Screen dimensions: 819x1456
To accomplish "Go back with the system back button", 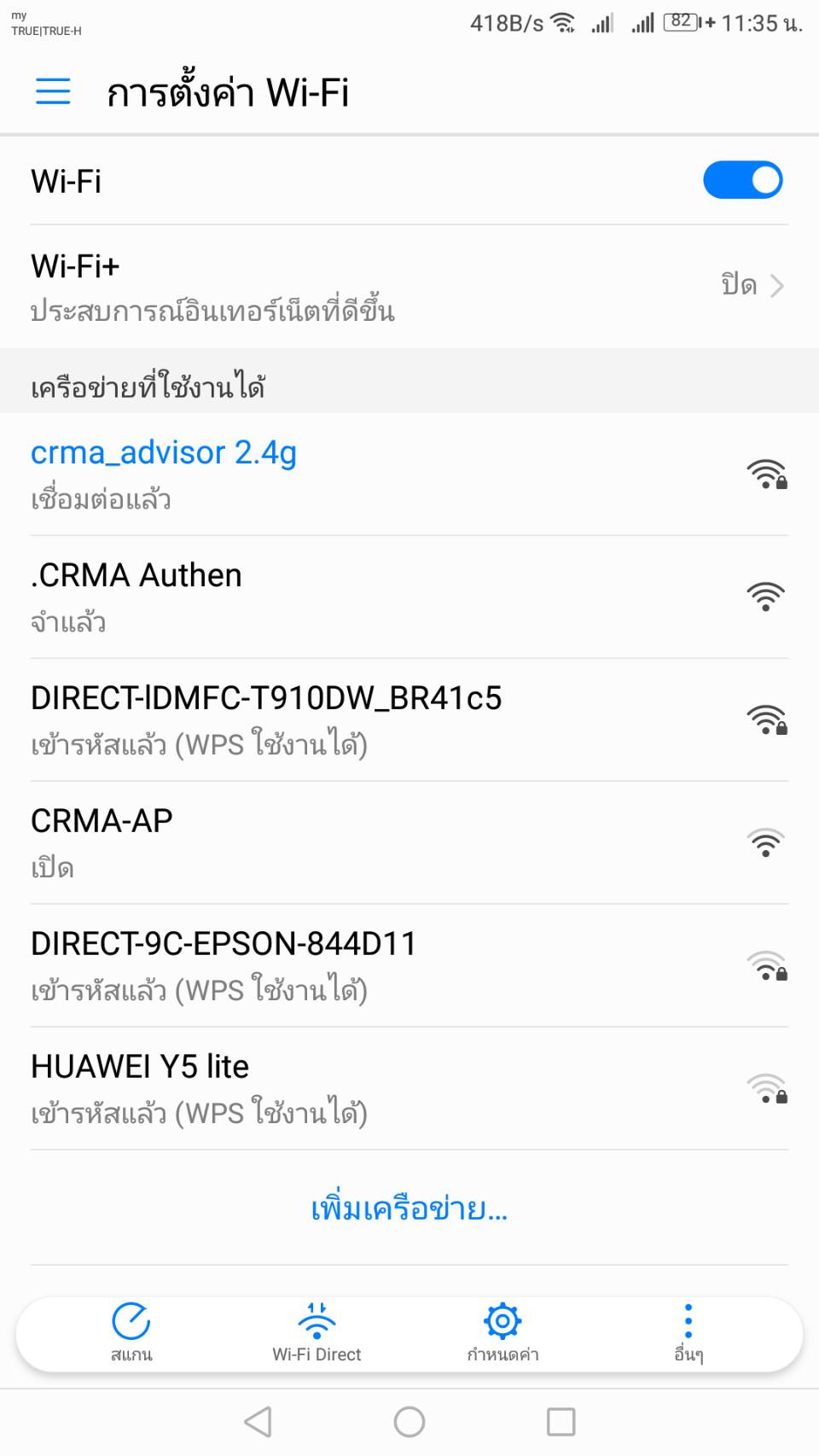I will click(258, 1422).
